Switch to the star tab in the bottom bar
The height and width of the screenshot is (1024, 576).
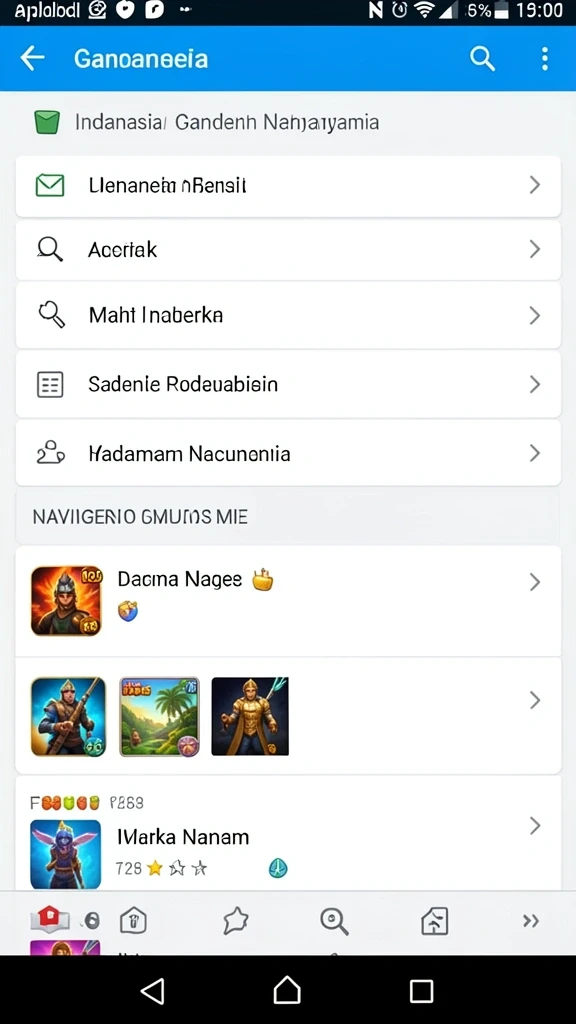pyautogui.click(x=236, y=921)
